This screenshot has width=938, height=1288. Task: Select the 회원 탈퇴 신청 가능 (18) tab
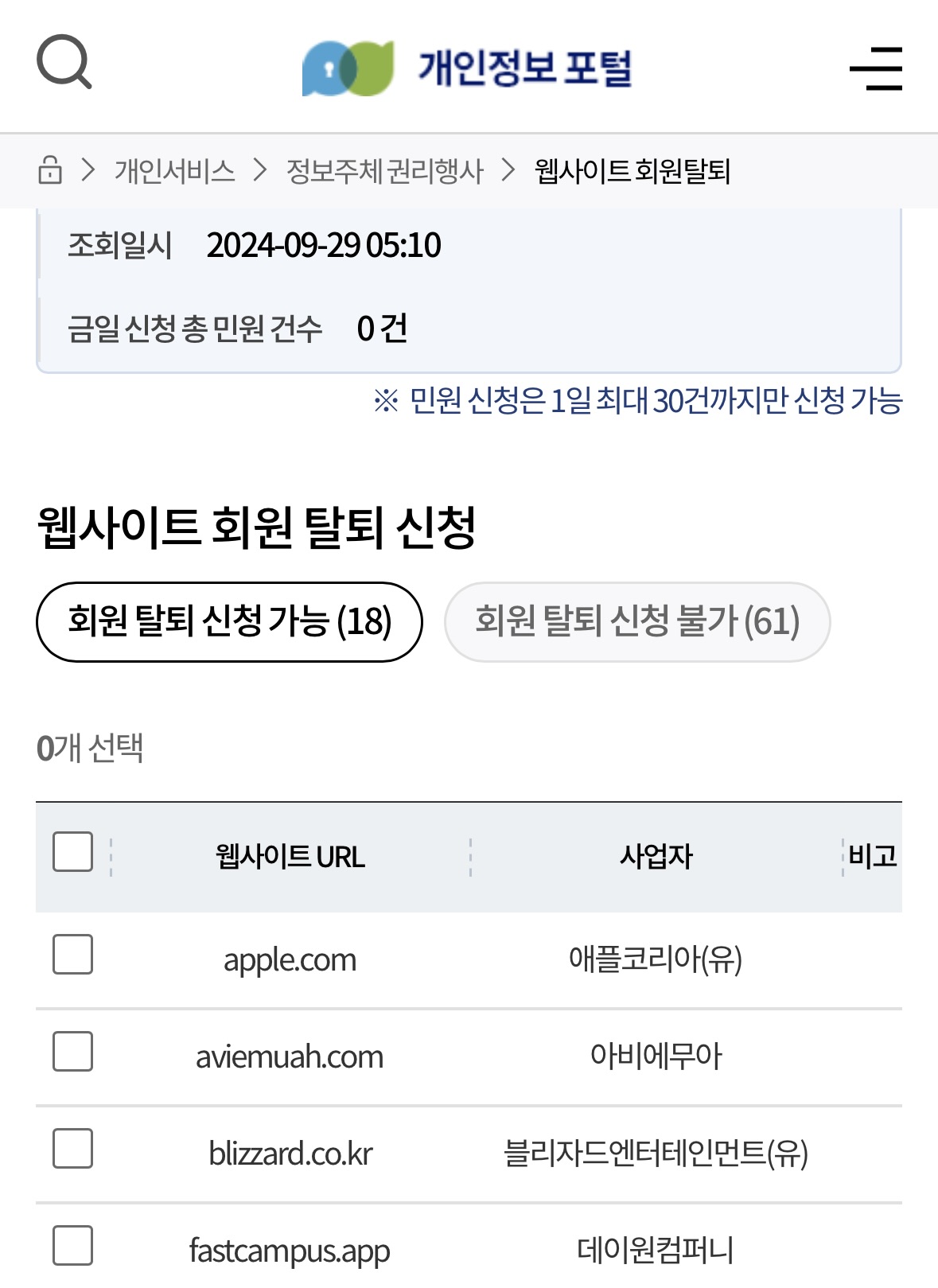[230, 624]
